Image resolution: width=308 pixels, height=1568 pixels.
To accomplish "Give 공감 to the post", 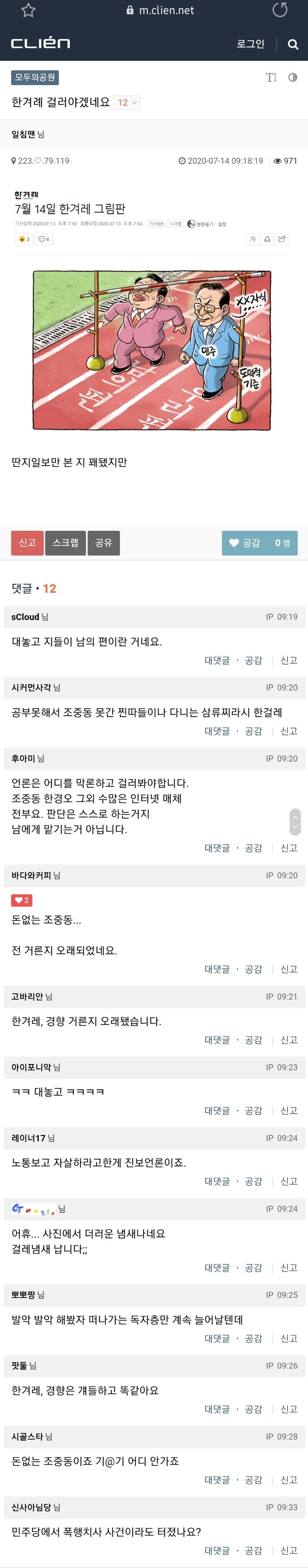I will (x=259, y=542).
